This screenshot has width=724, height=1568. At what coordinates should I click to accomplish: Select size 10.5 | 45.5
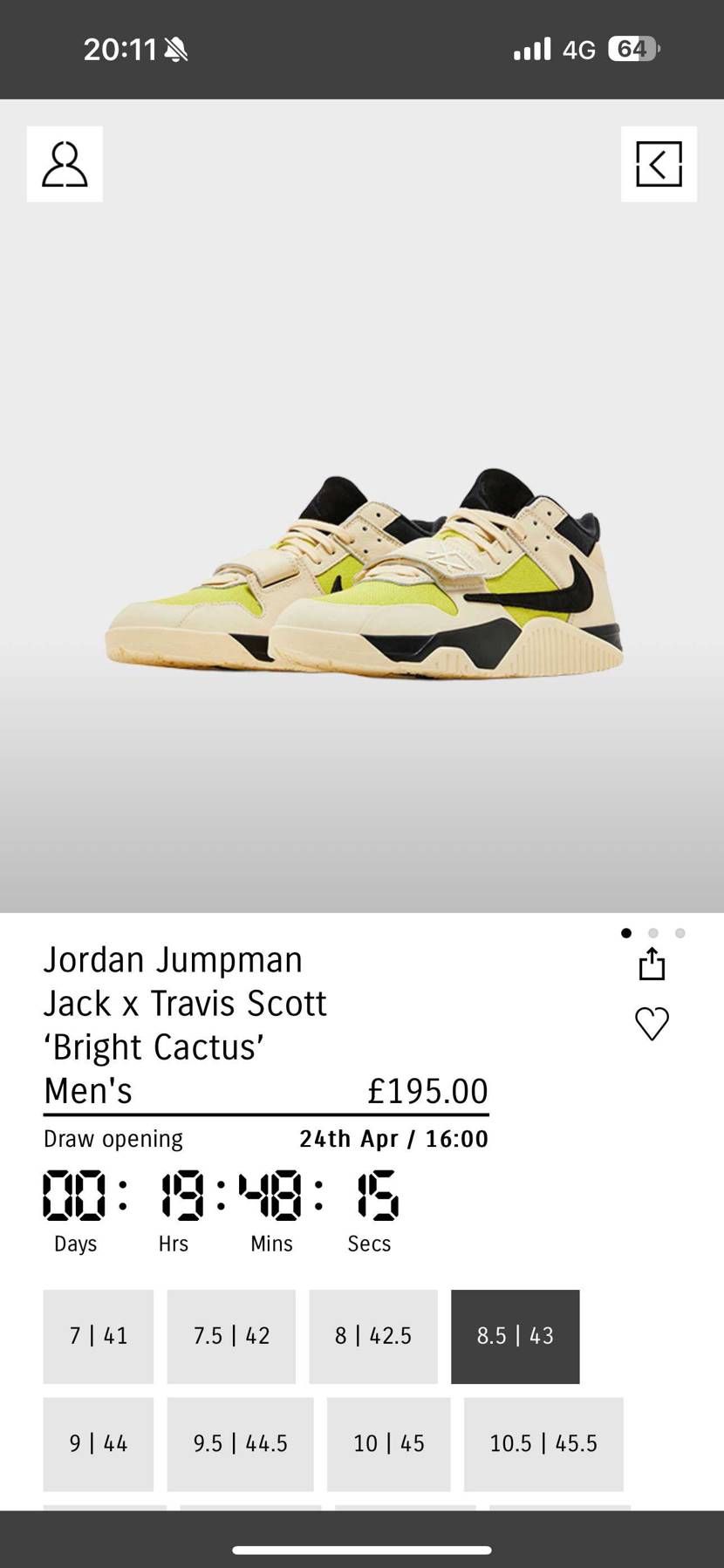coord(543,1444)
